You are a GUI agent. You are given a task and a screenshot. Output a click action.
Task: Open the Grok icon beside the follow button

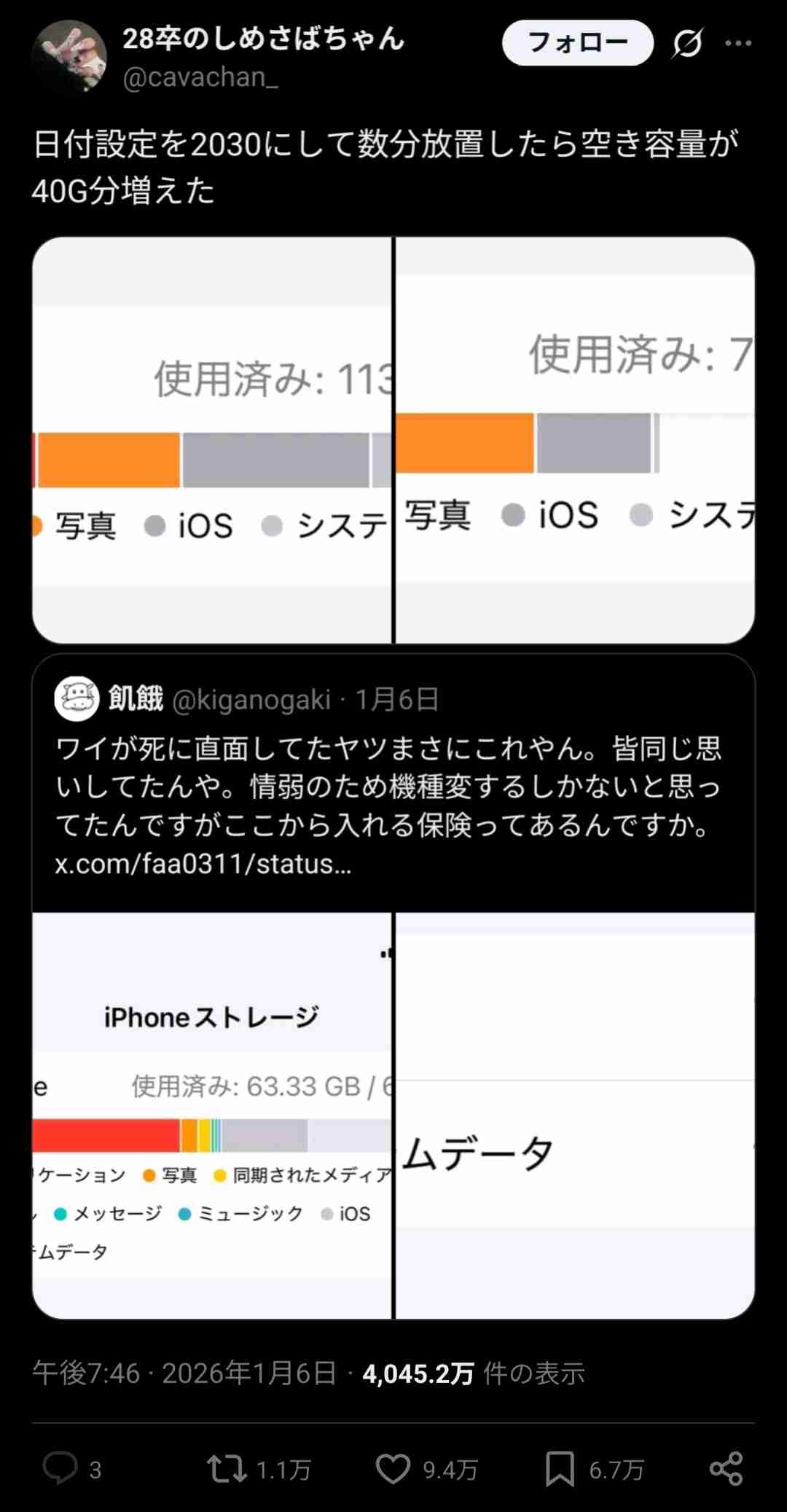pyautogui.click(x=687, y=43)
